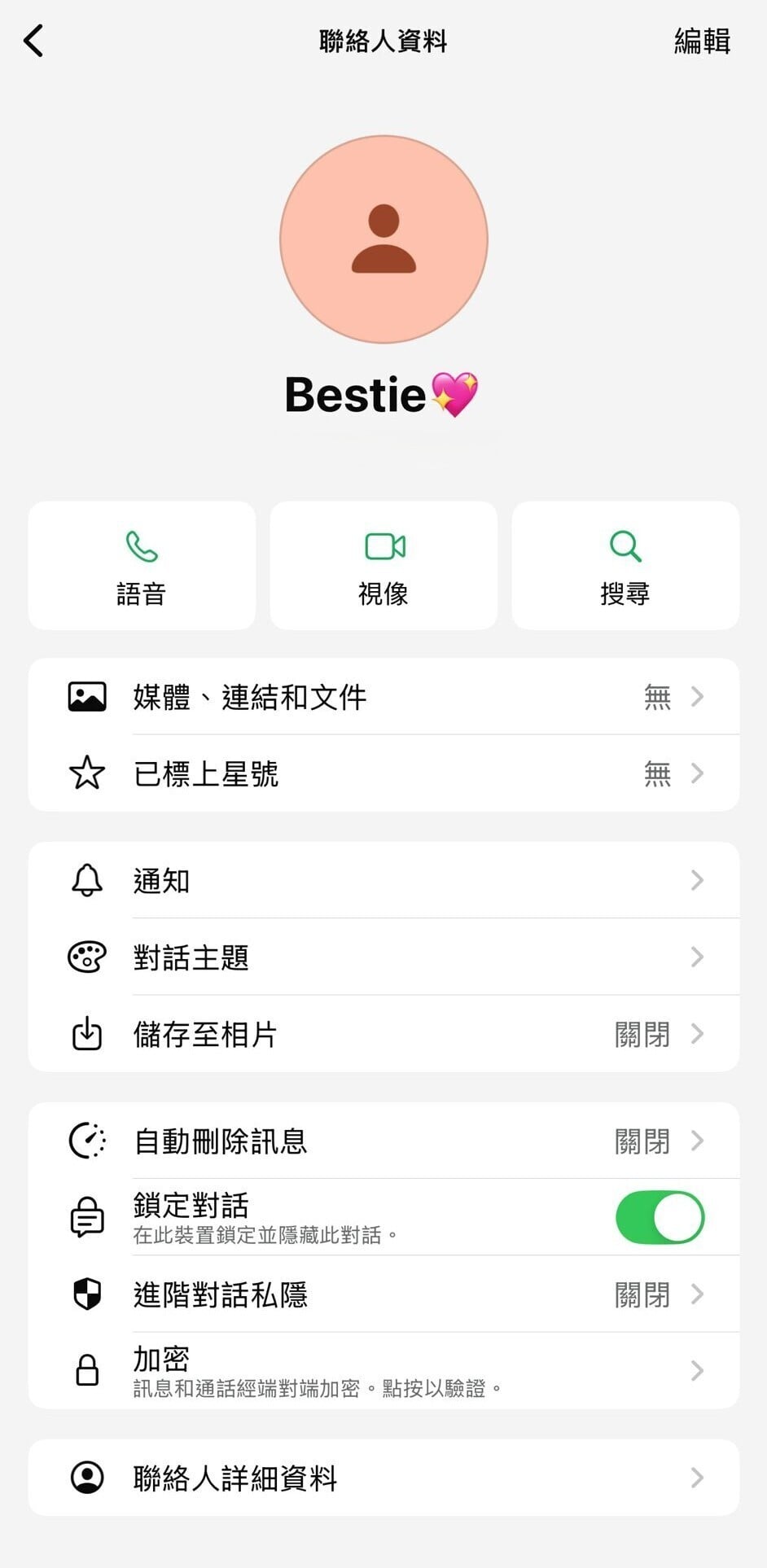Open 通知 notification settings
Screen dimensions: 767x1568
pos(383,881)
